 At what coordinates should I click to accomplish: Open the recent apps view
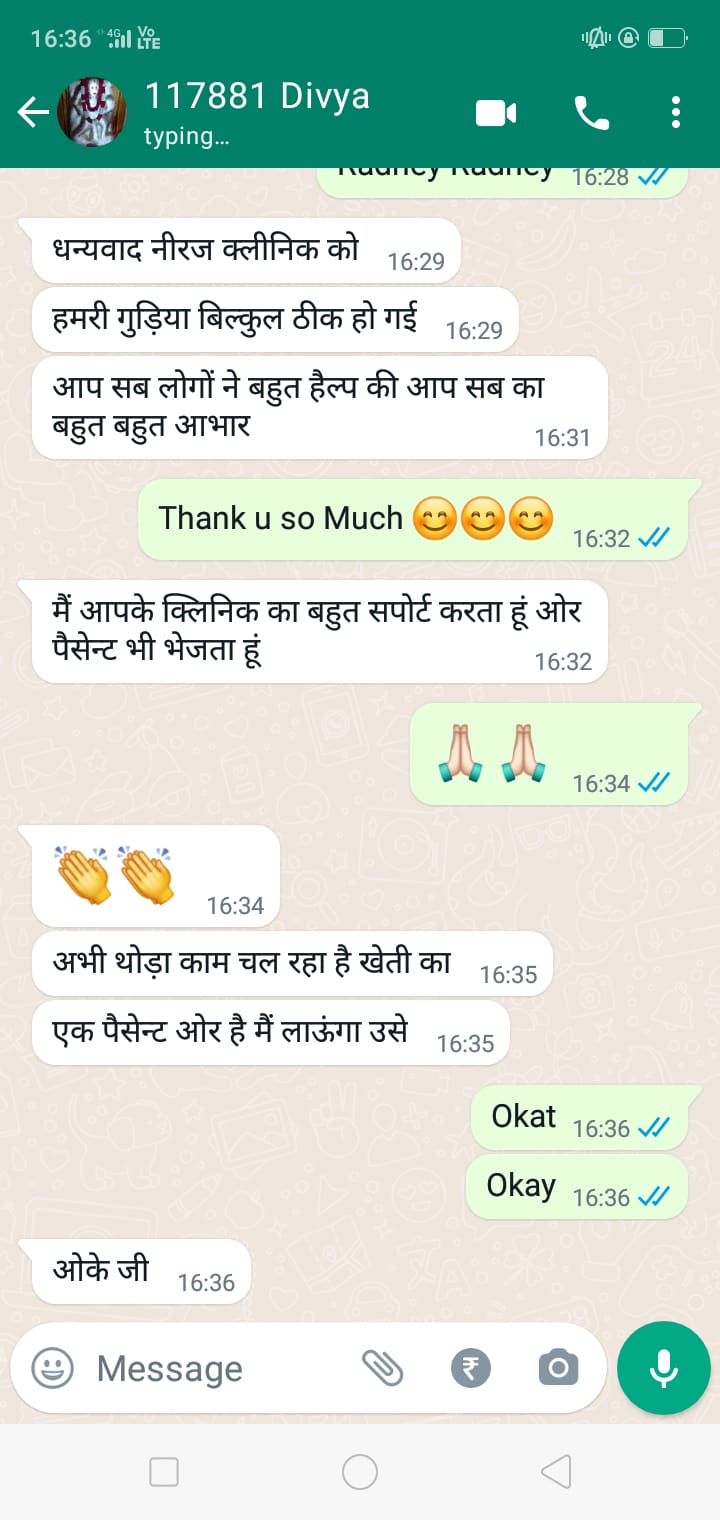point(164,1472)
